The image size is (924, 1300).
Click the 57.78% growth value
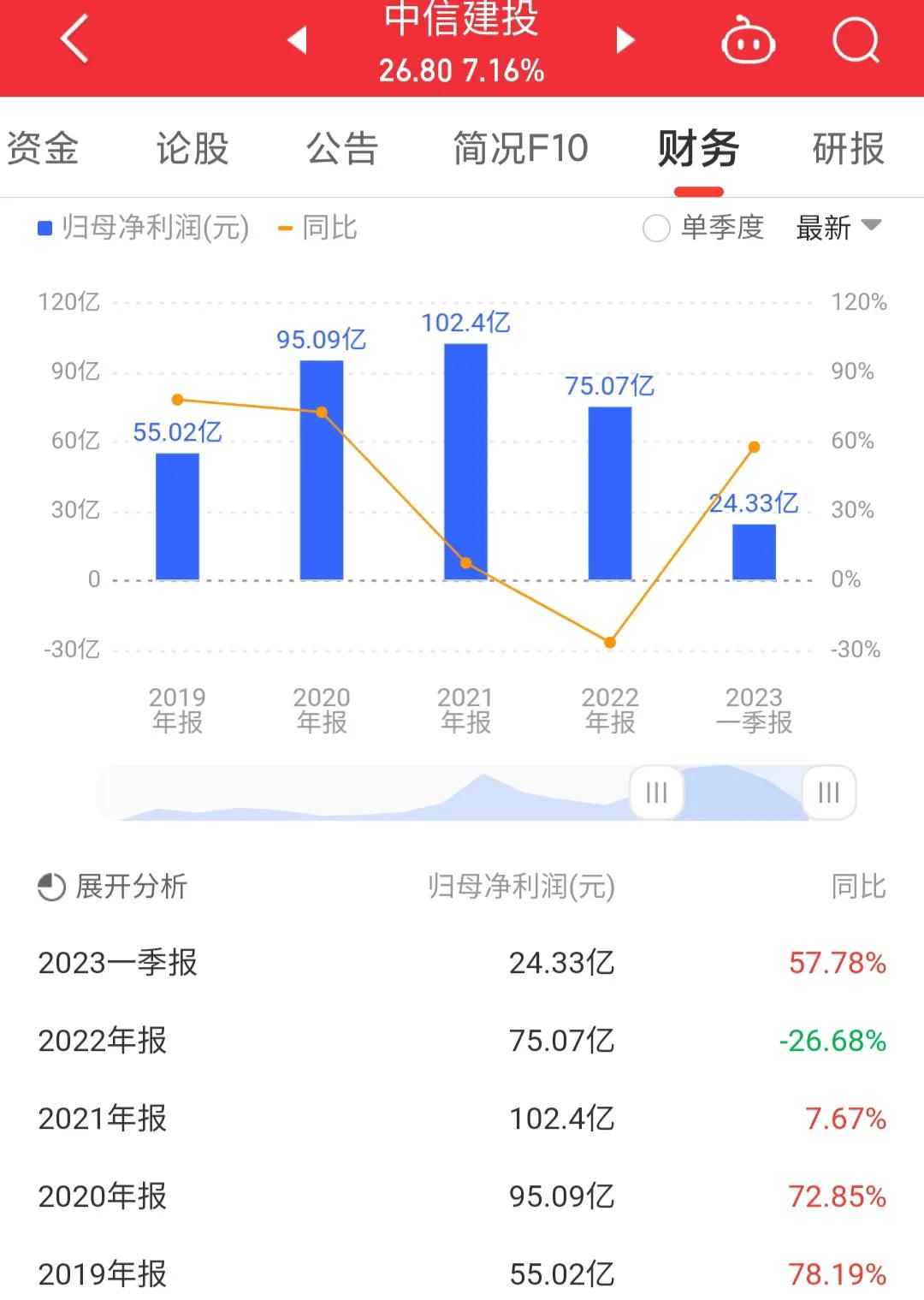(836, 963)
